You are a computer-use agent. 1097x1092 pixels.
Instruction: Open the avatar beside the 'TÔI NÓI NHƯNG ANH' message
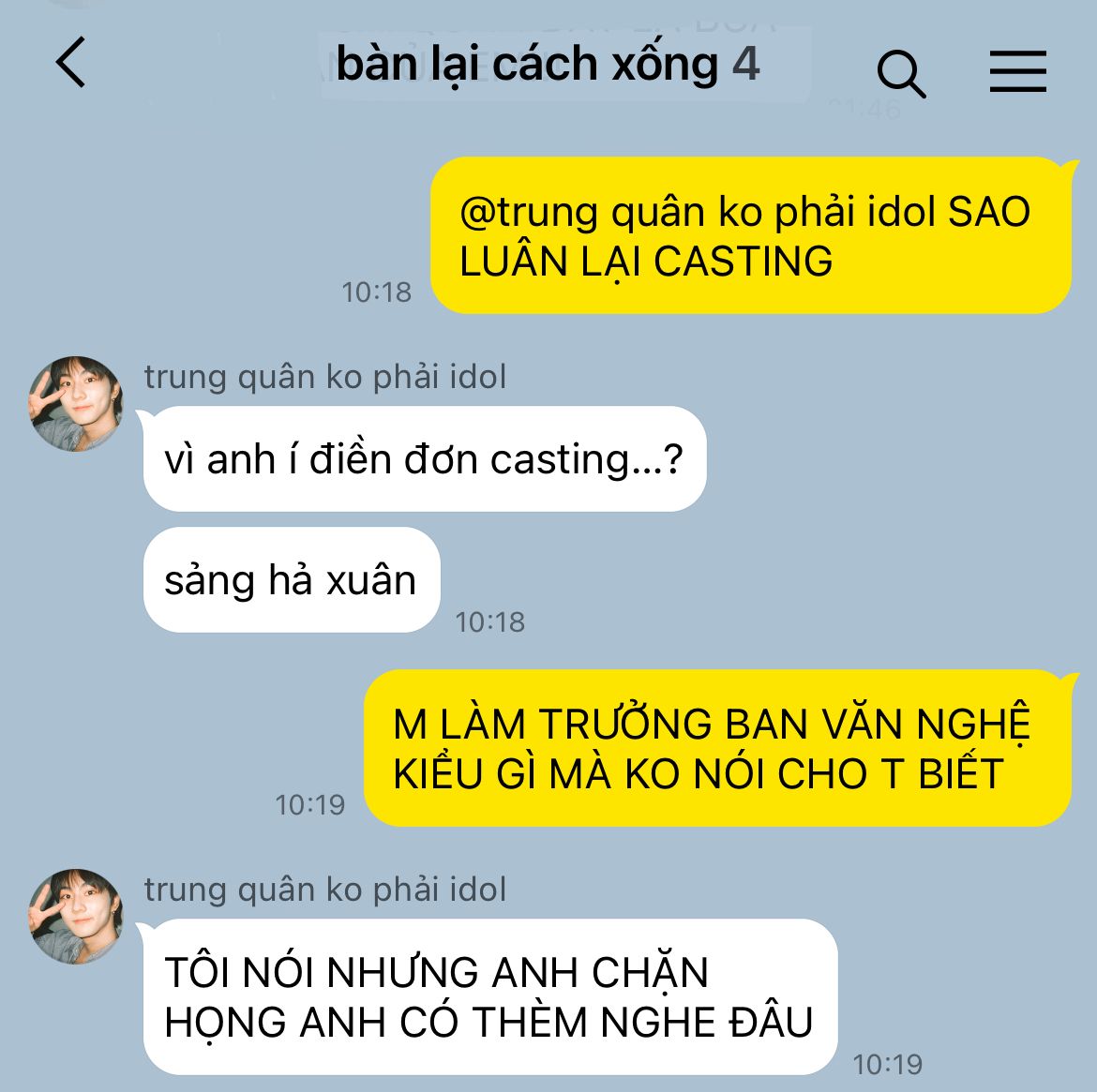(76, 917)
